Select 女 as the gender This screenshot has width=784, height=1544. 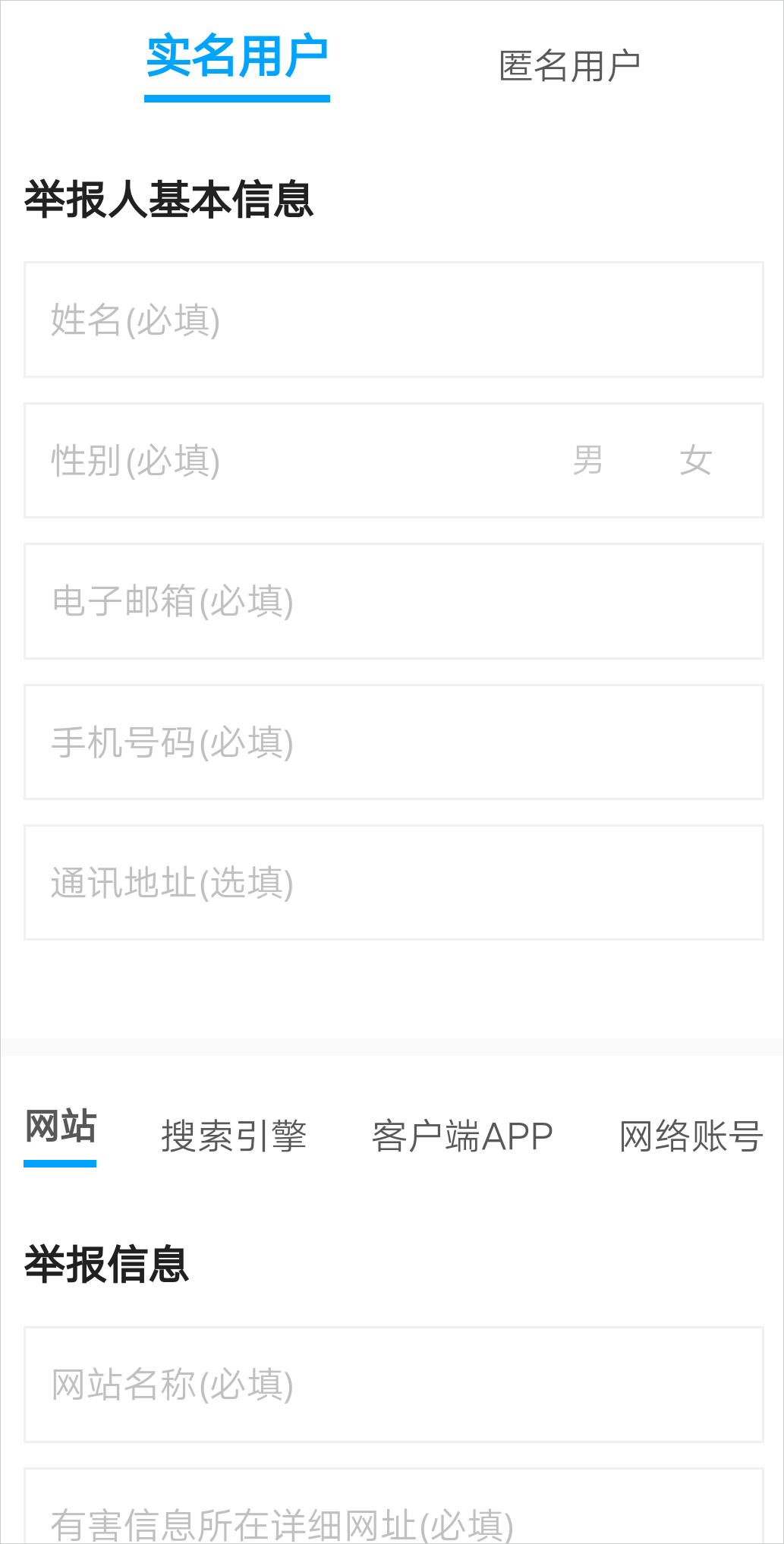[696, 461]
